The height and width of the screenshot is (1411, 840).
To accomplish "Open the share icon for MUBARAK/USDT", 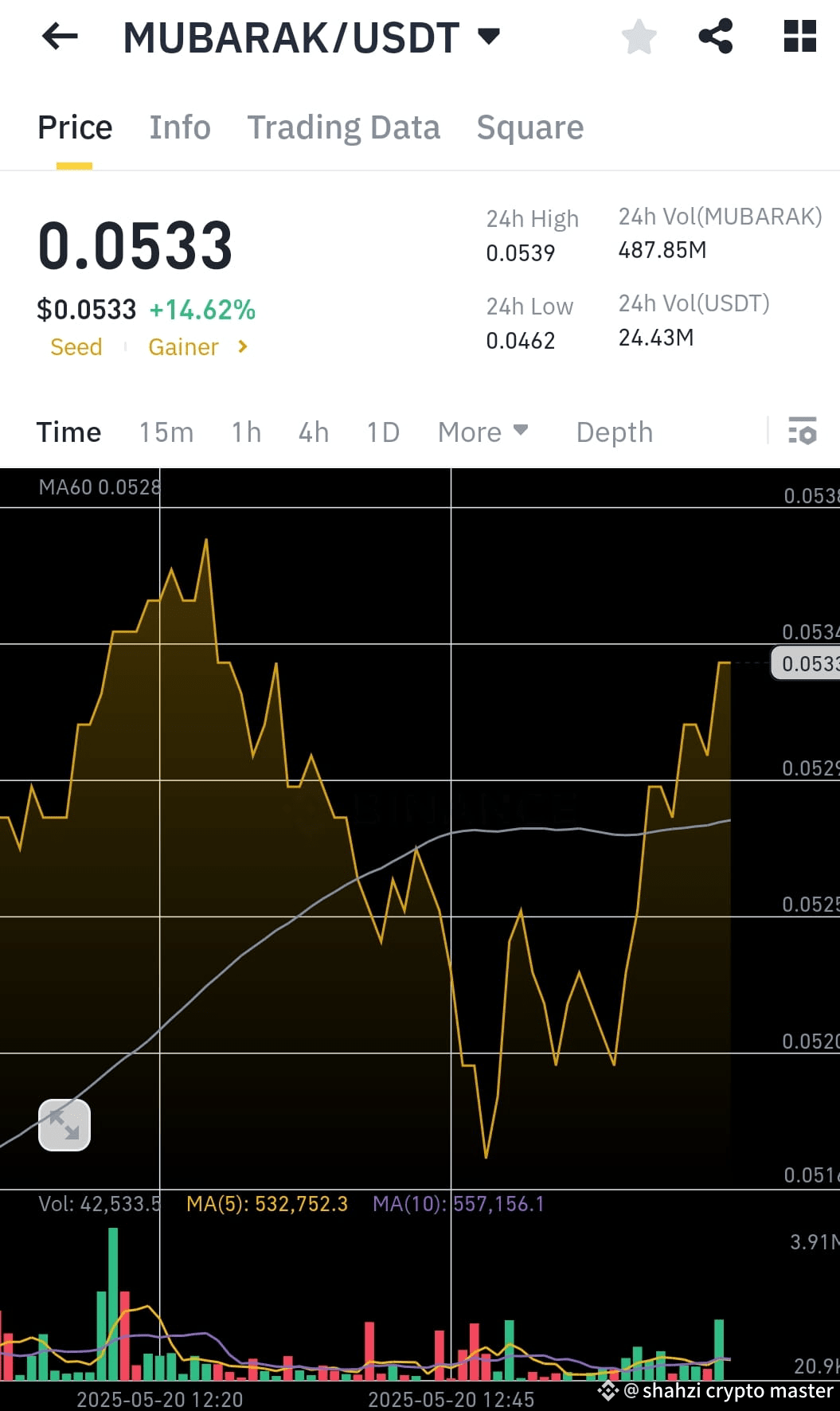I will click(x=714, y=36).
